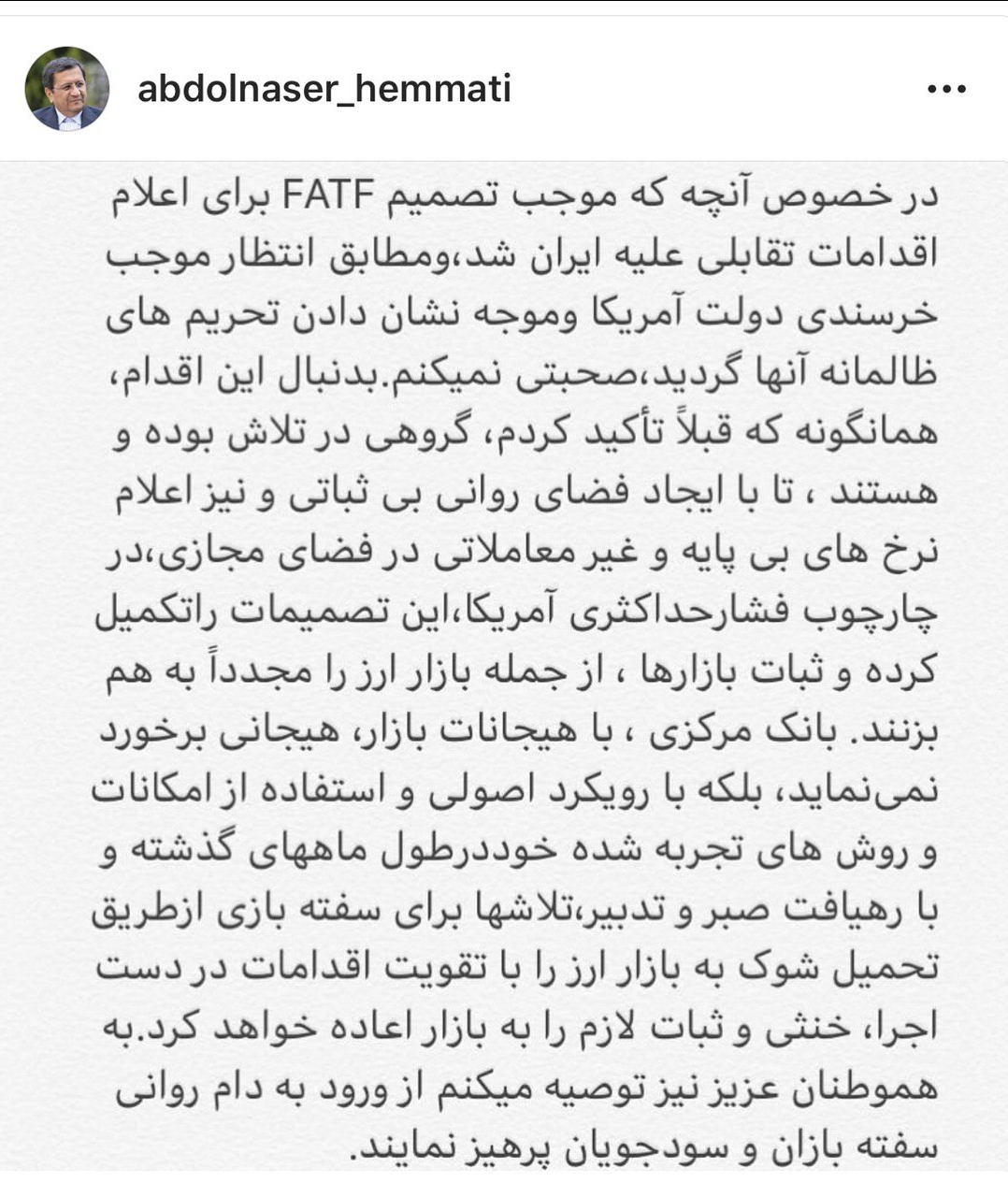
Task: Open the abdolnaser_hemmati username link
Action: [324, 90]
